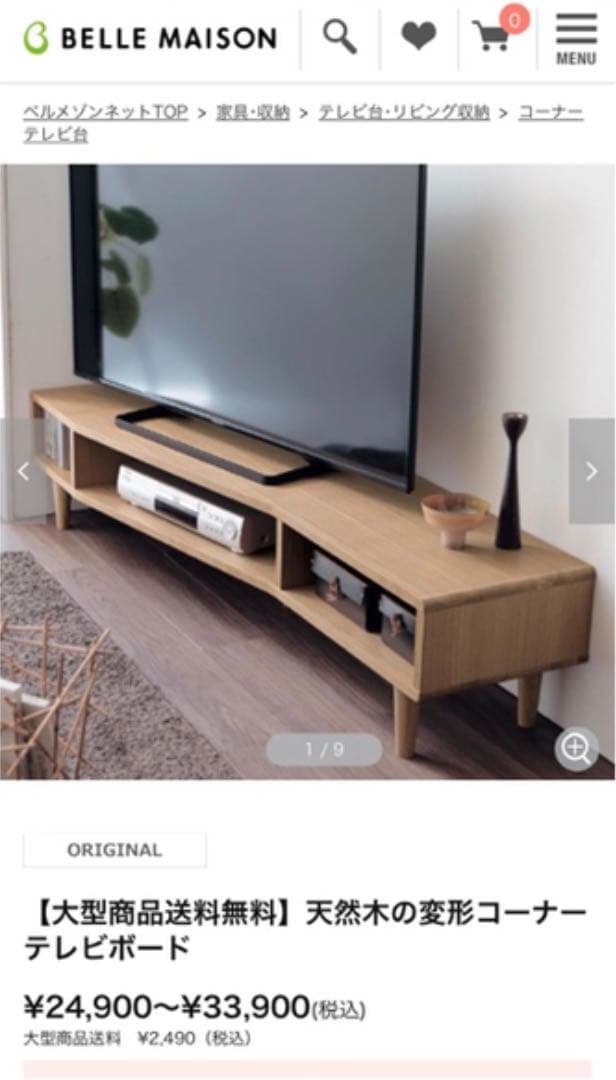The image size is (616, 1080).
Task: Open the search magnifier icon
Action: point(340,38)
